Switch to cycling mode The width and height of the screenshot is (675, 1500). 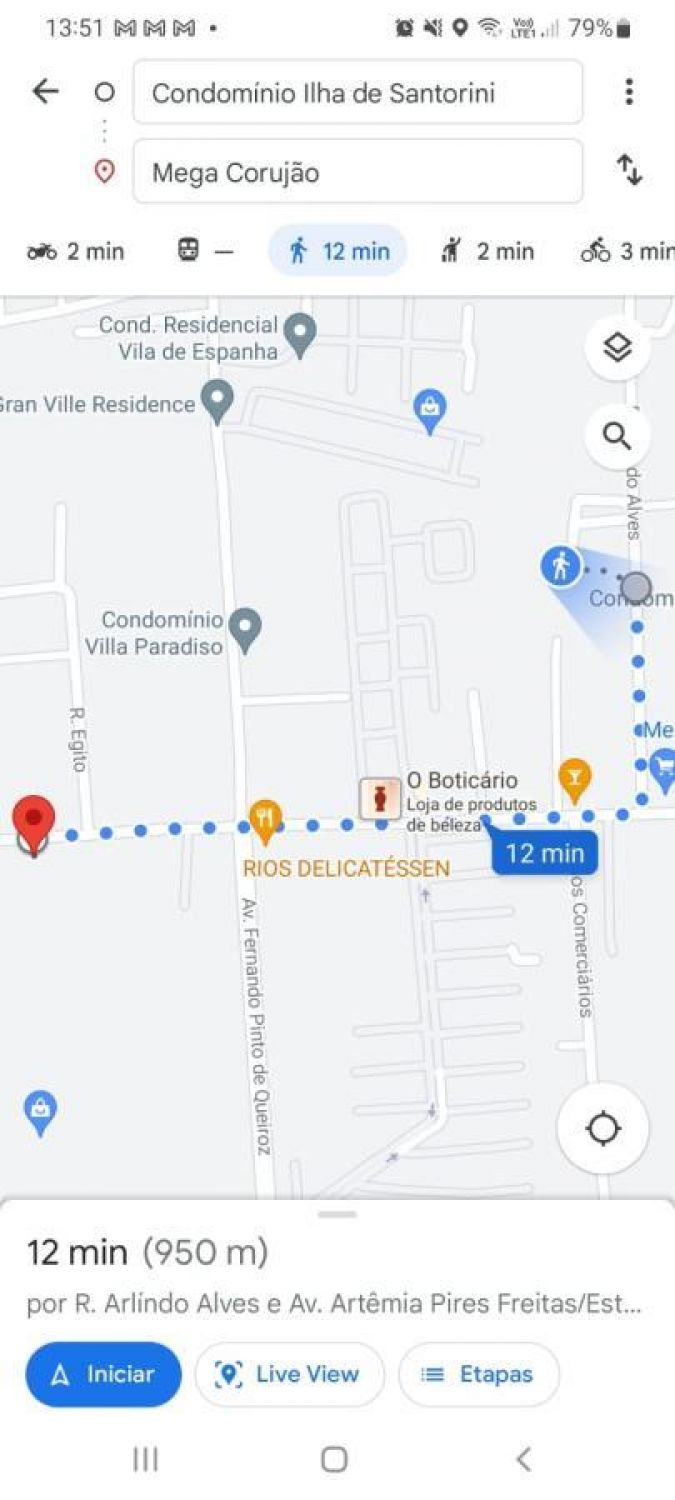[626, 251]
